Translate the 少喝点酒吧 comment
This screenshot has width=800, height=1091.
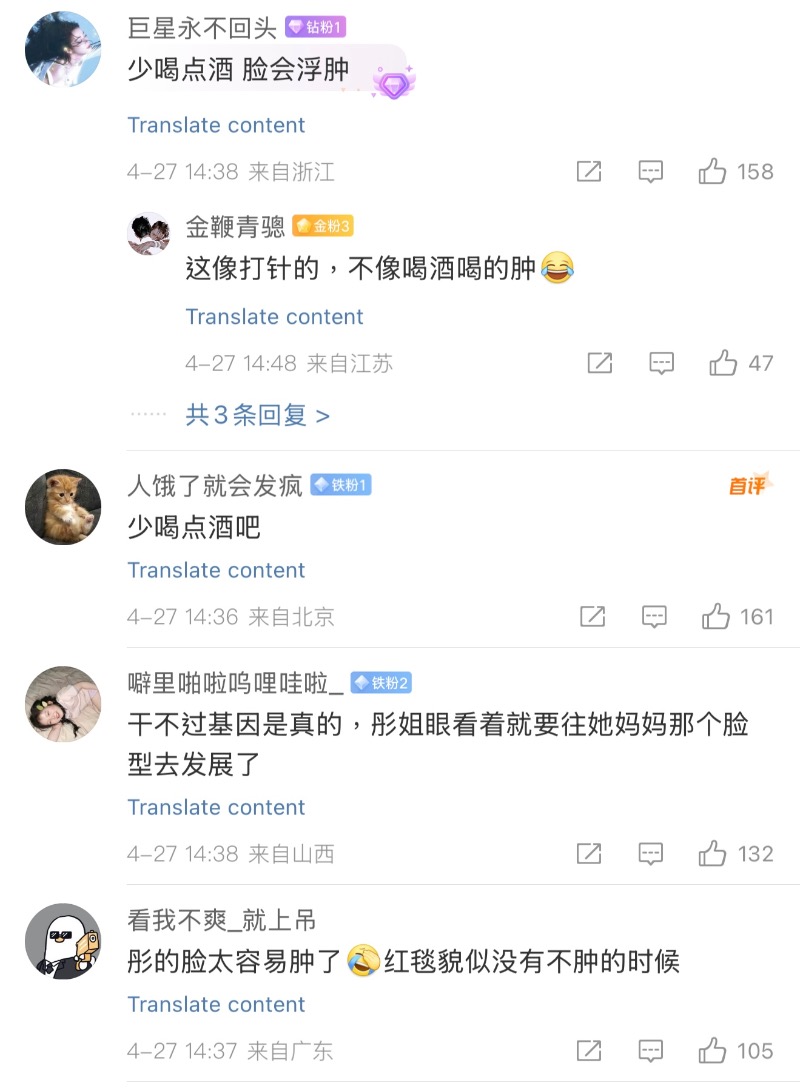point(216,570)
